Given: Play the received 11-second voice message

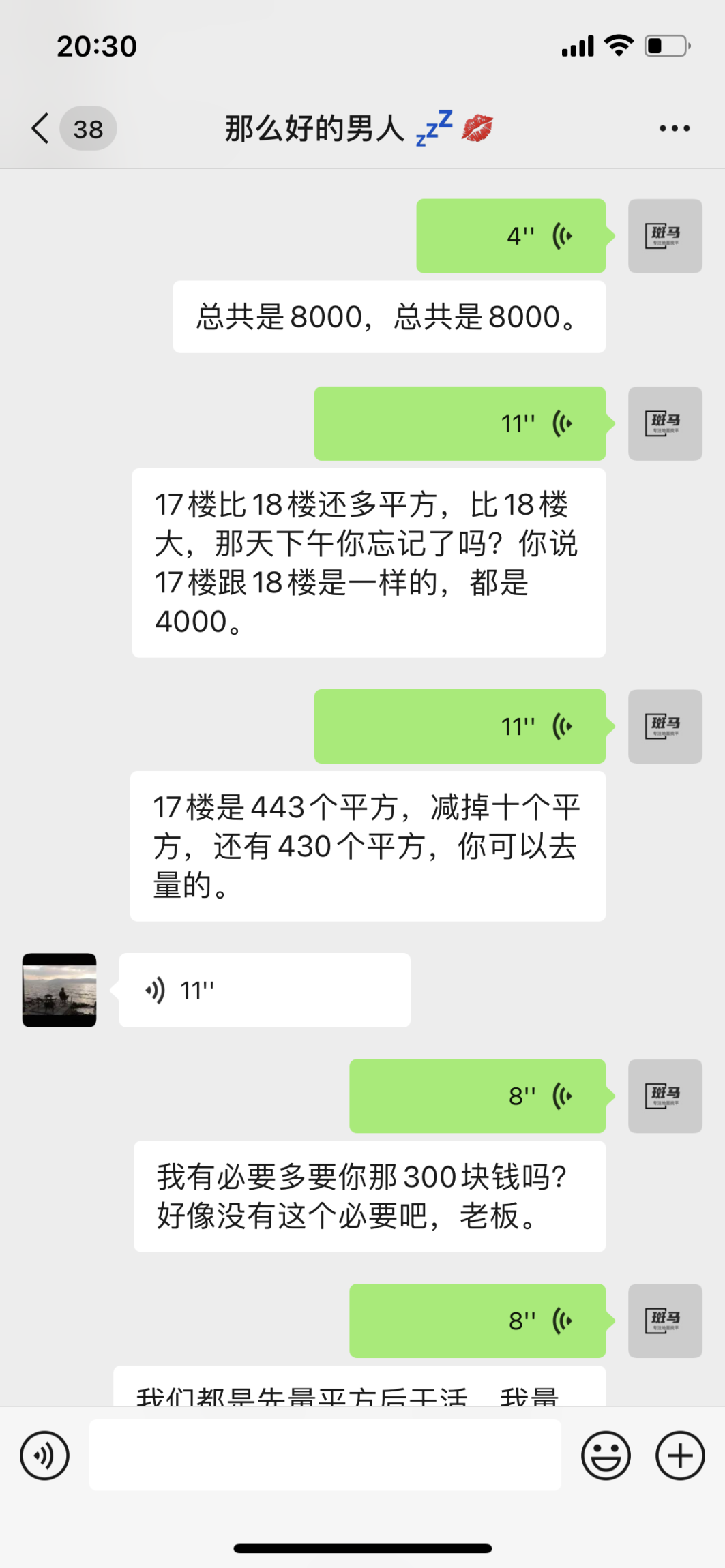Looking at the screenshot, I should [264, 990].
